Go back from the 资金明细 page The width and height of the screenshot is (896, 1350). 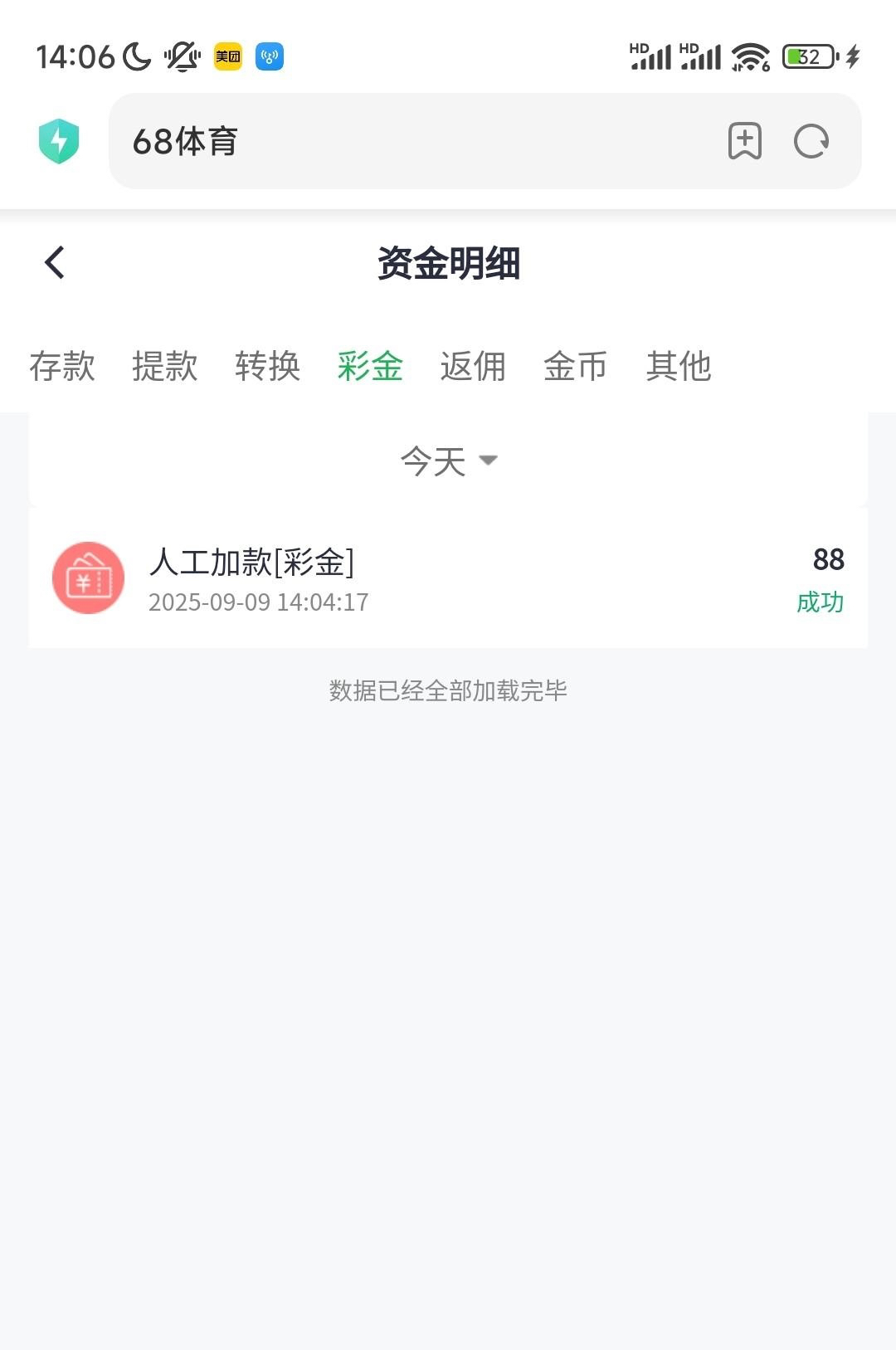(x=55, y=263)
